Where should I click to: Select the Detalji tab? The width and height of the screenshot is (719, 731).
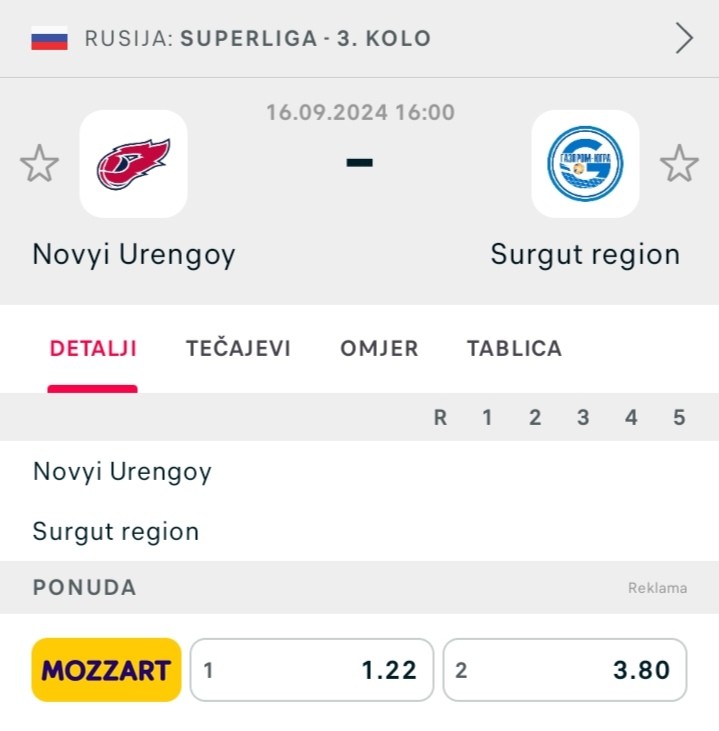[93, 349]
